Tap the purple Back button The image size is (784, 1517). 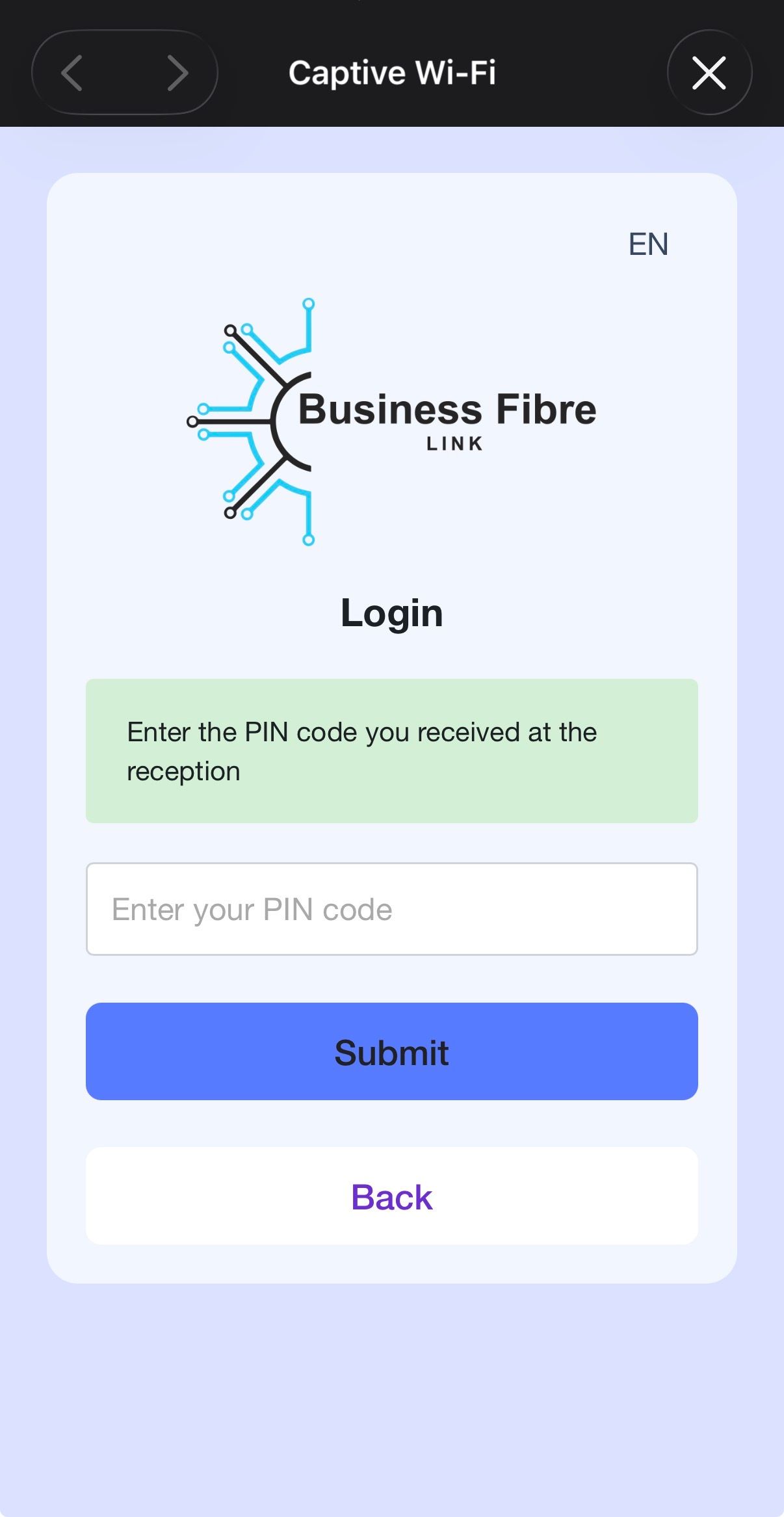coord(391,1196)
